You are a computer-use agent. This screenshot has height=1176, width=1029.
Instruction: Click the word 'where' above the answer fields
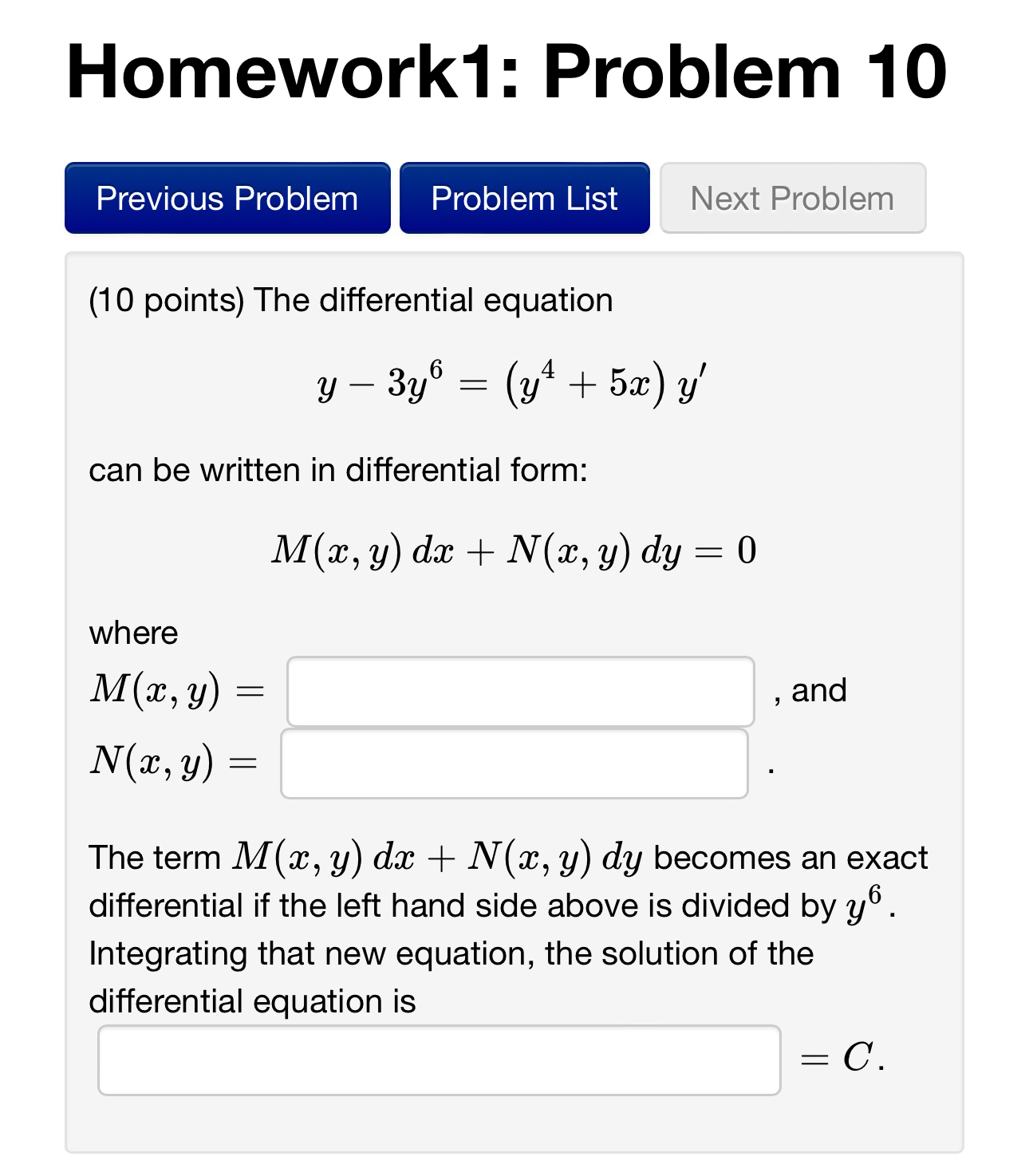pos(132,633)
